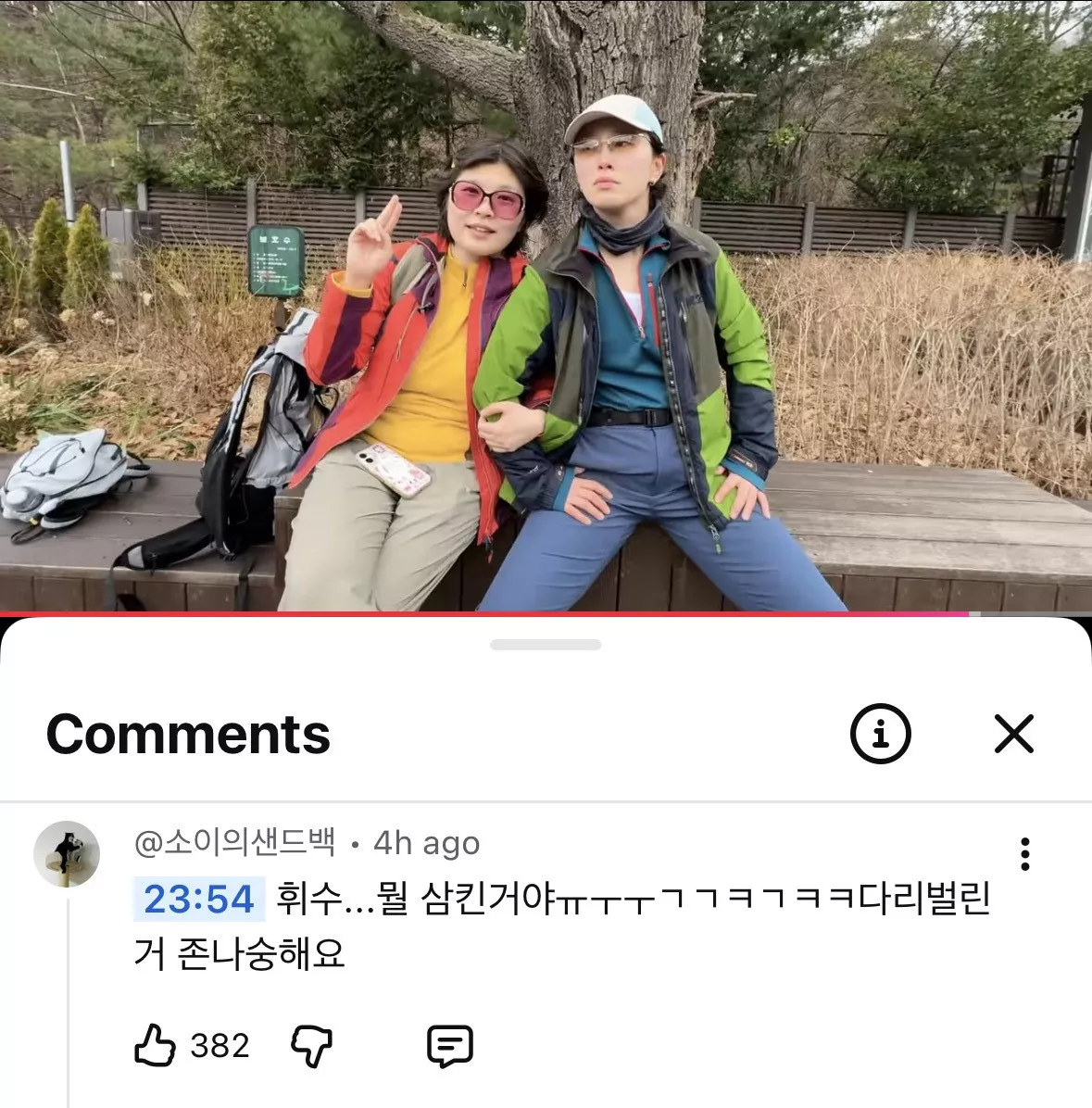Viewport: 1092px width, 1108px height.
Task: Open the comments info icon
Action: (x=880, y=735)
